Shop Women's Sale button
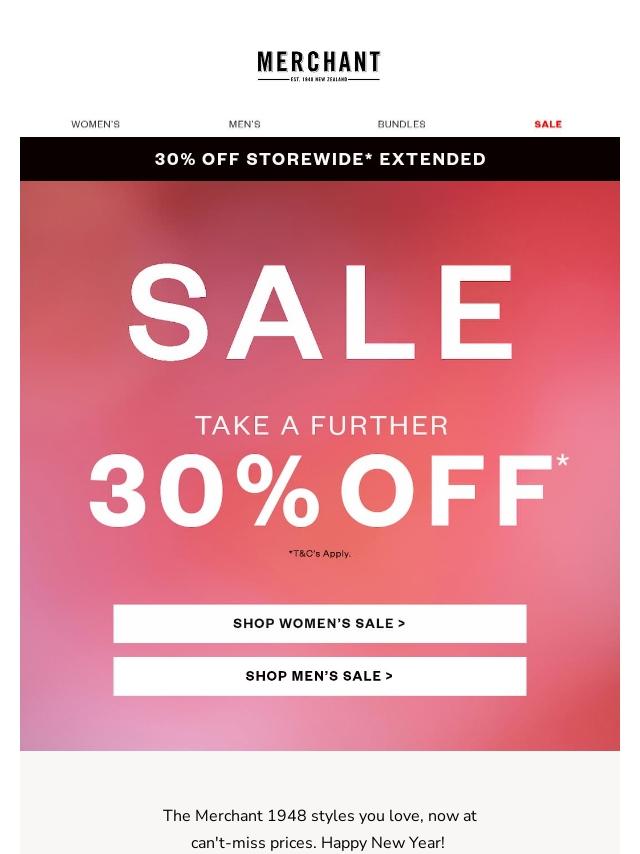This screenshot has width=640, height=854. [x=320, y=623]
